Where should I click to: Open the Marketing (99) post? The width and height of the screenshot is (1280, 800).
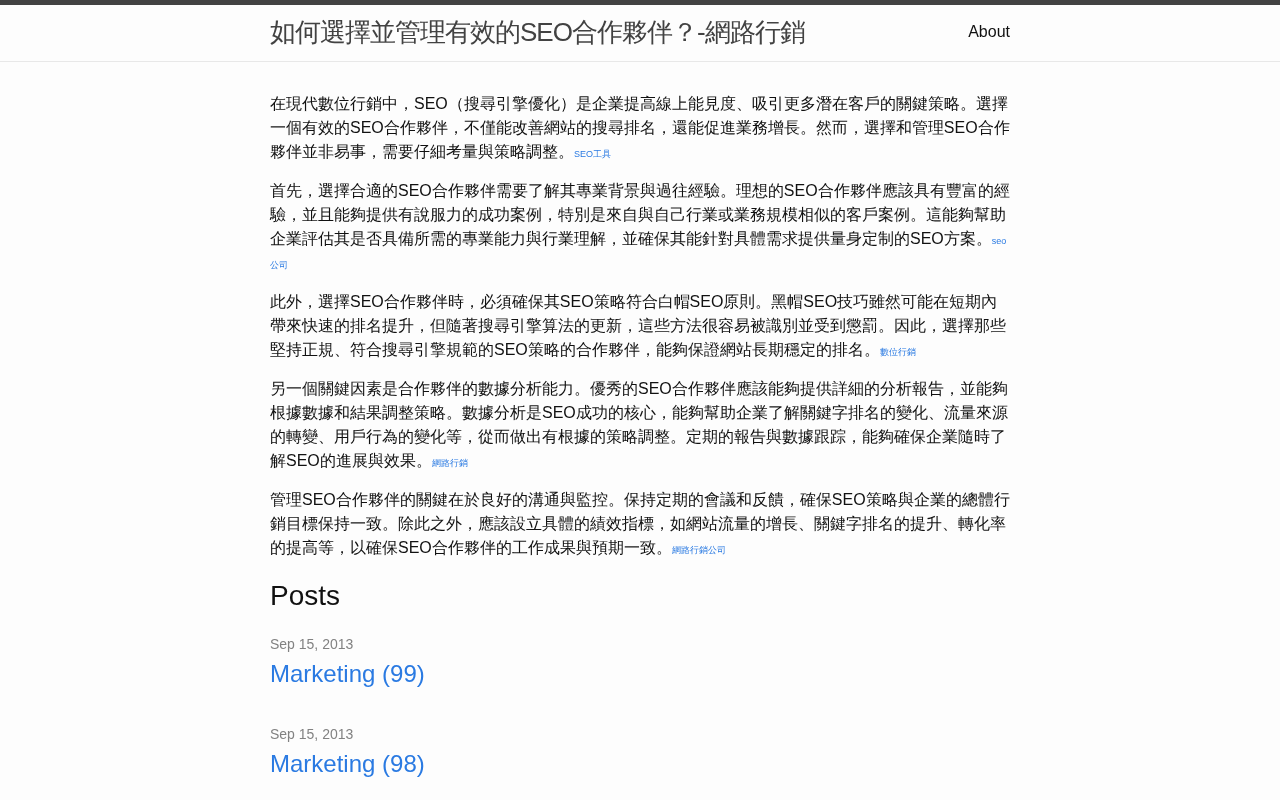point(347,674)
